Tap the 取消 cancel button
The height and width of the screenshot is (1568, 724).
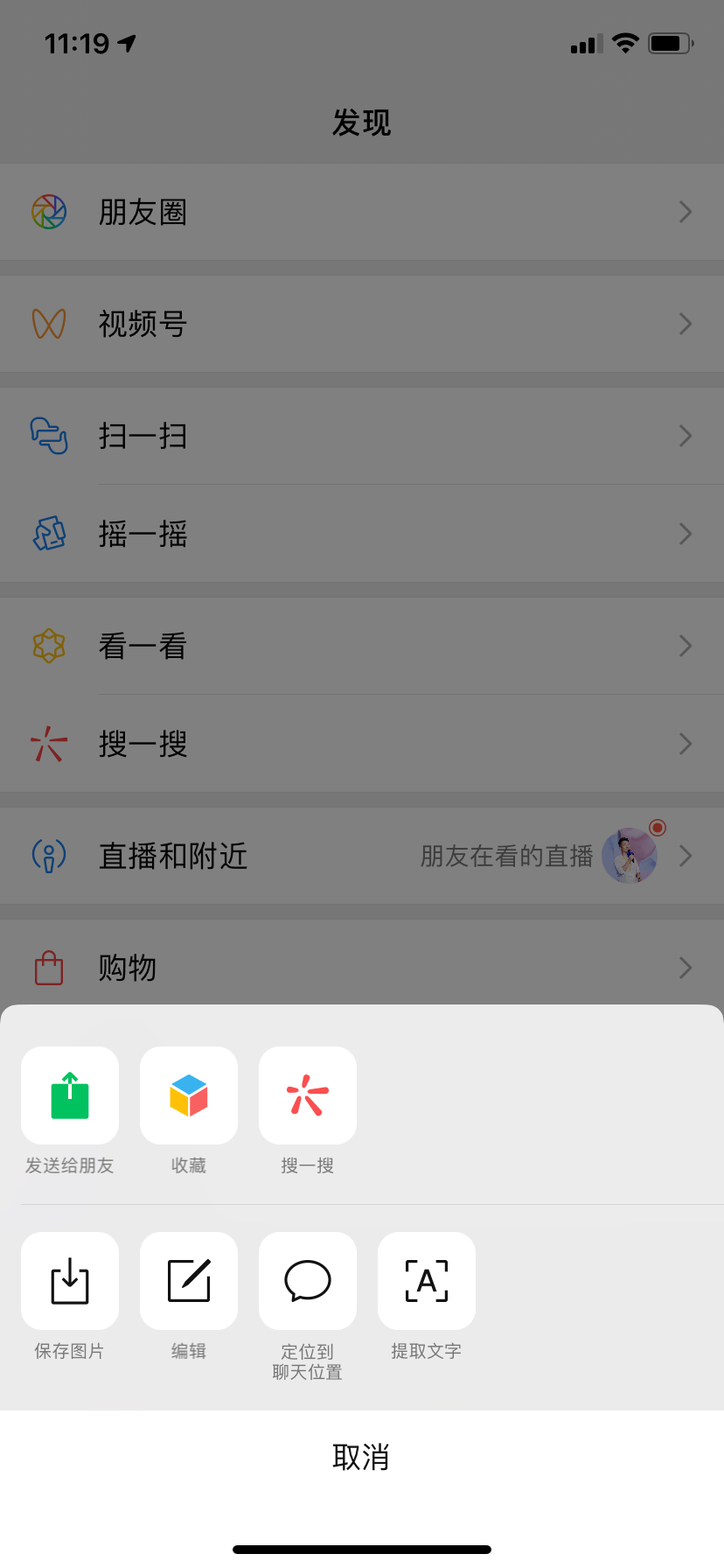(x=362, y=1455)
